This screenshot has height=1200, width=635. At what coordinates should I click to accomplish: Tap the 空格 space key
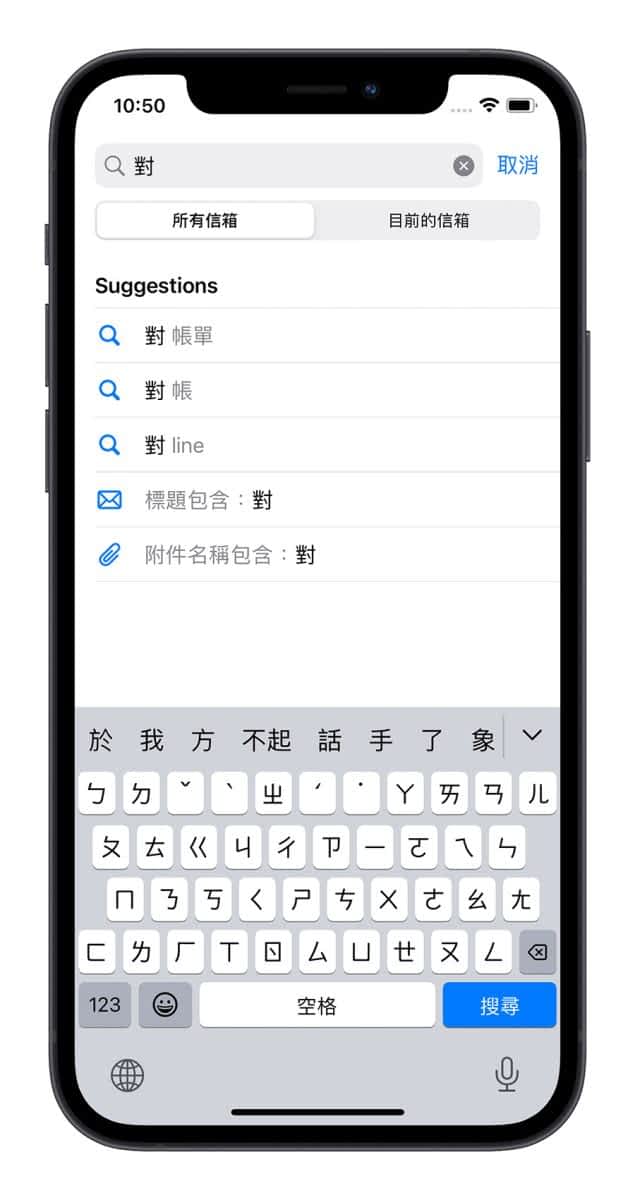pyautogui.click(x=317, y=1005)
